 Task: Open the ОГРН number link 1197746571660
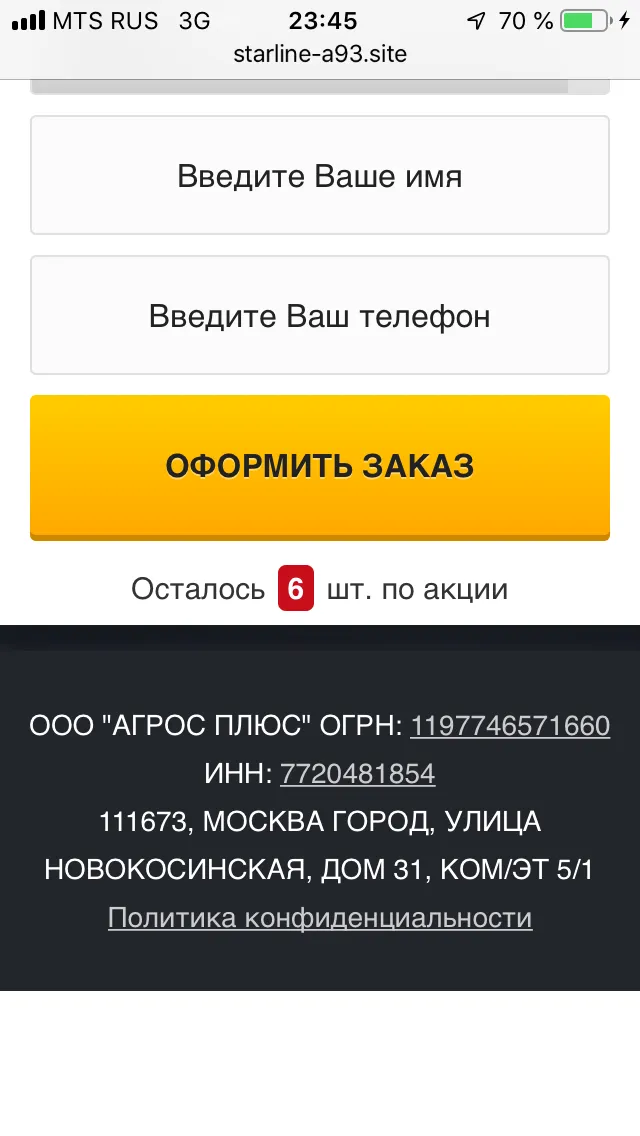pyautogui.click(x=510, y=726)
